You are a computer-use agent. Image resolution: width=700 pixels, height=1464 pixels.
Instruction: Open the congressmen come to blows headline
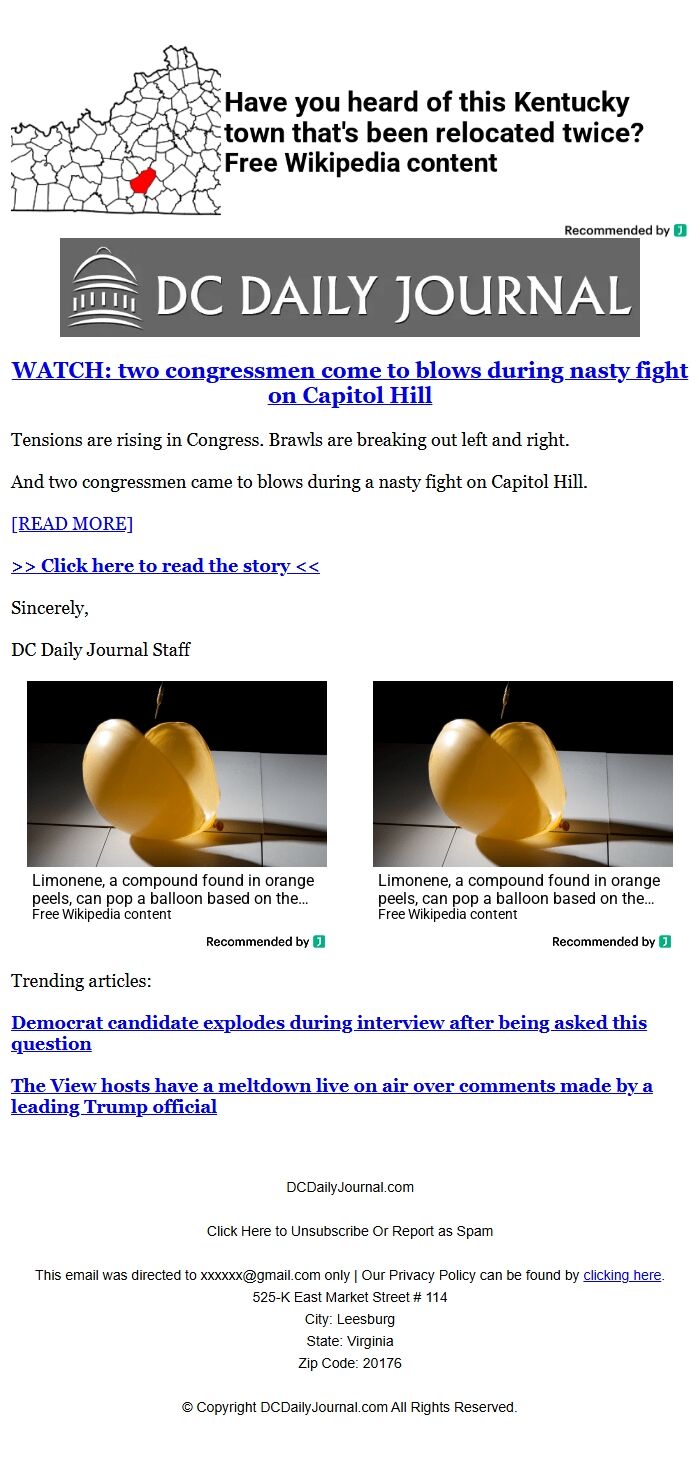click(350, 383)
